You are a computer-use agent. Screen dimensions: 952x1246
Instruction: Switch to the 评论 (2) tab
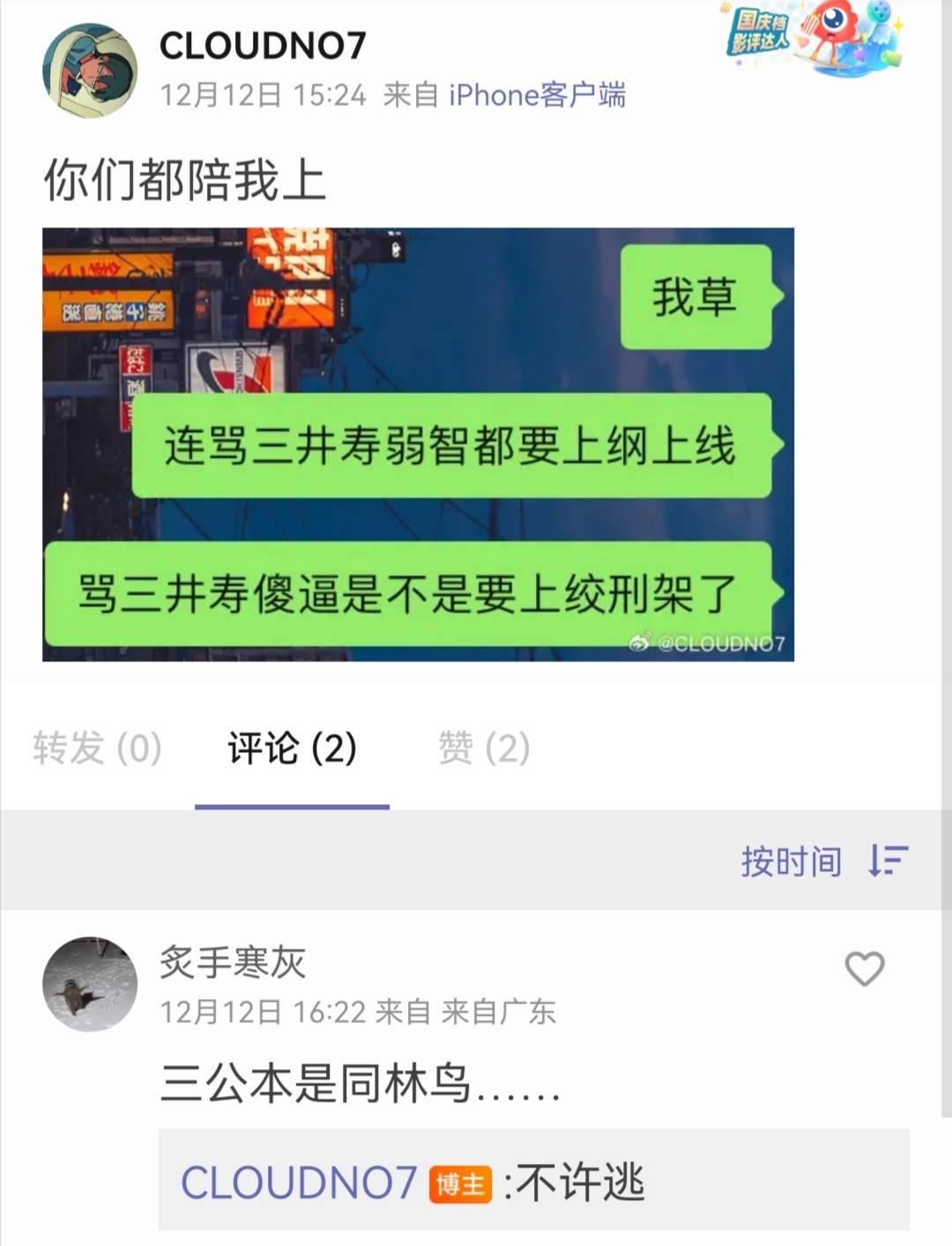pyautogui.click(x=292, y=749)
